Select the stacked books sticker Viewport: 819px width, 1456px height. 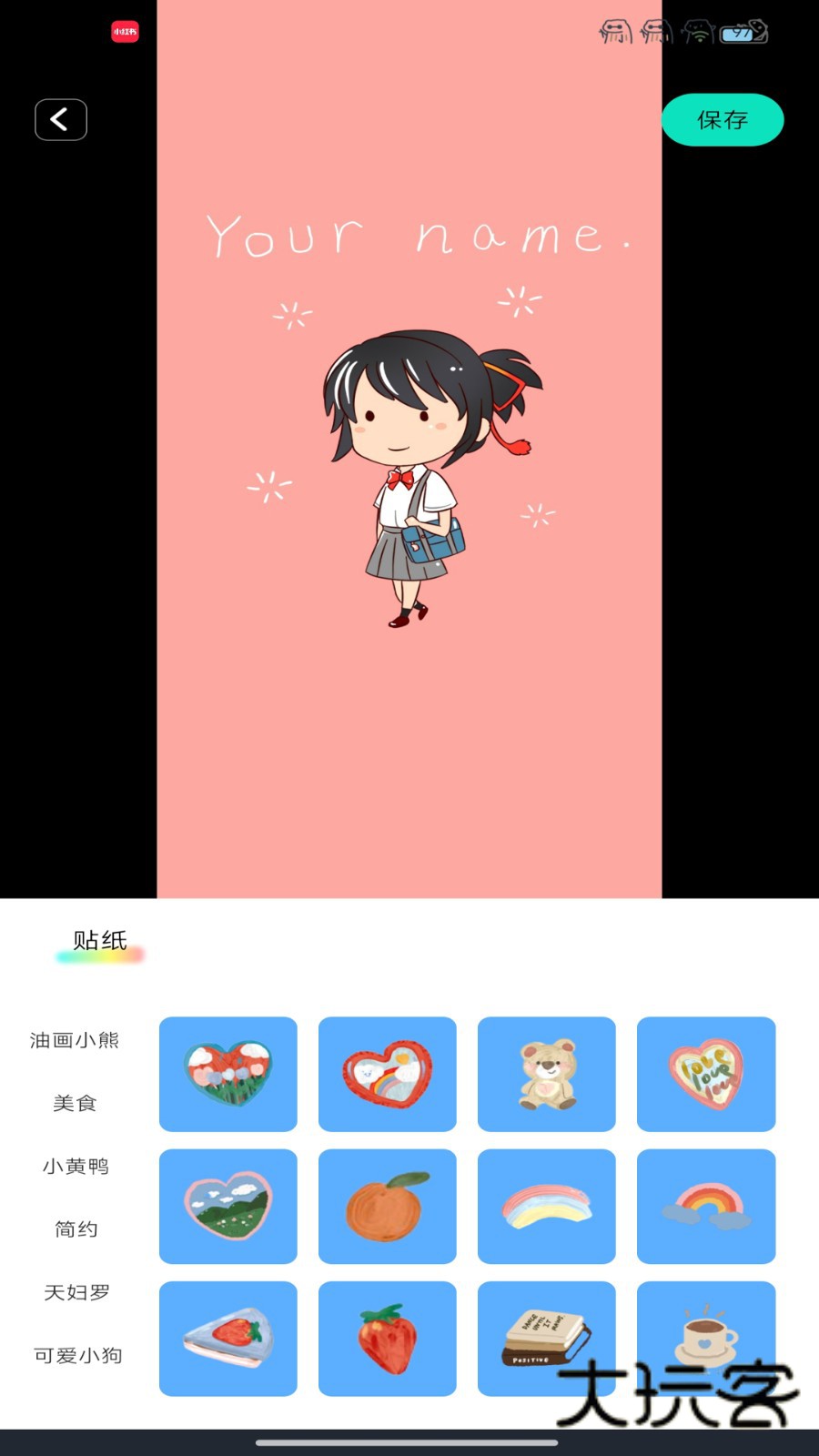[x=546, y=1339]
